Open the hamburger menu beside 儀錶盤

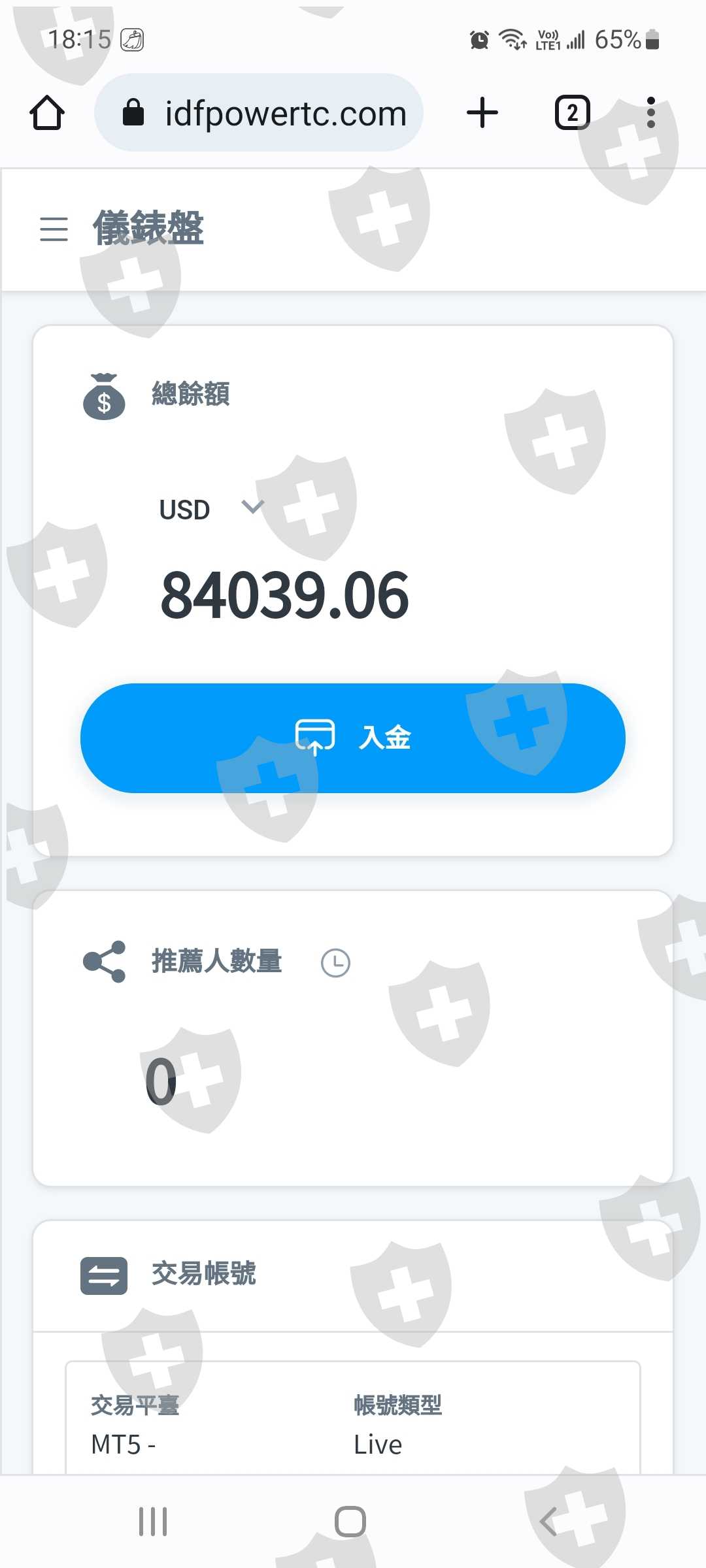(x=54, y=229)
